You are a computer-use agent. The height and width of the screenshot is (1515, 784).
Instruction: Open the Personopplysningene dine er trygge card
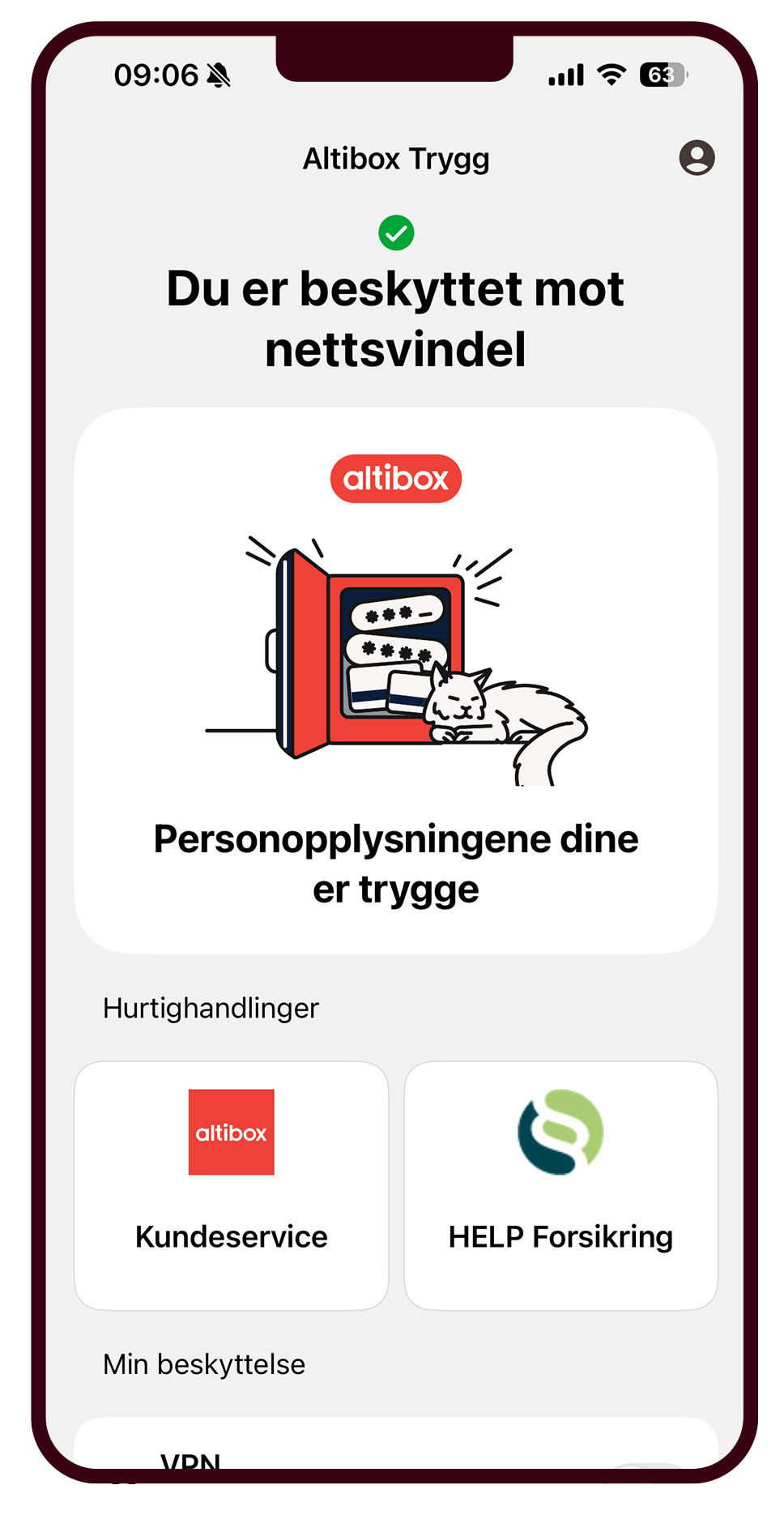click(x=395, y=681)
